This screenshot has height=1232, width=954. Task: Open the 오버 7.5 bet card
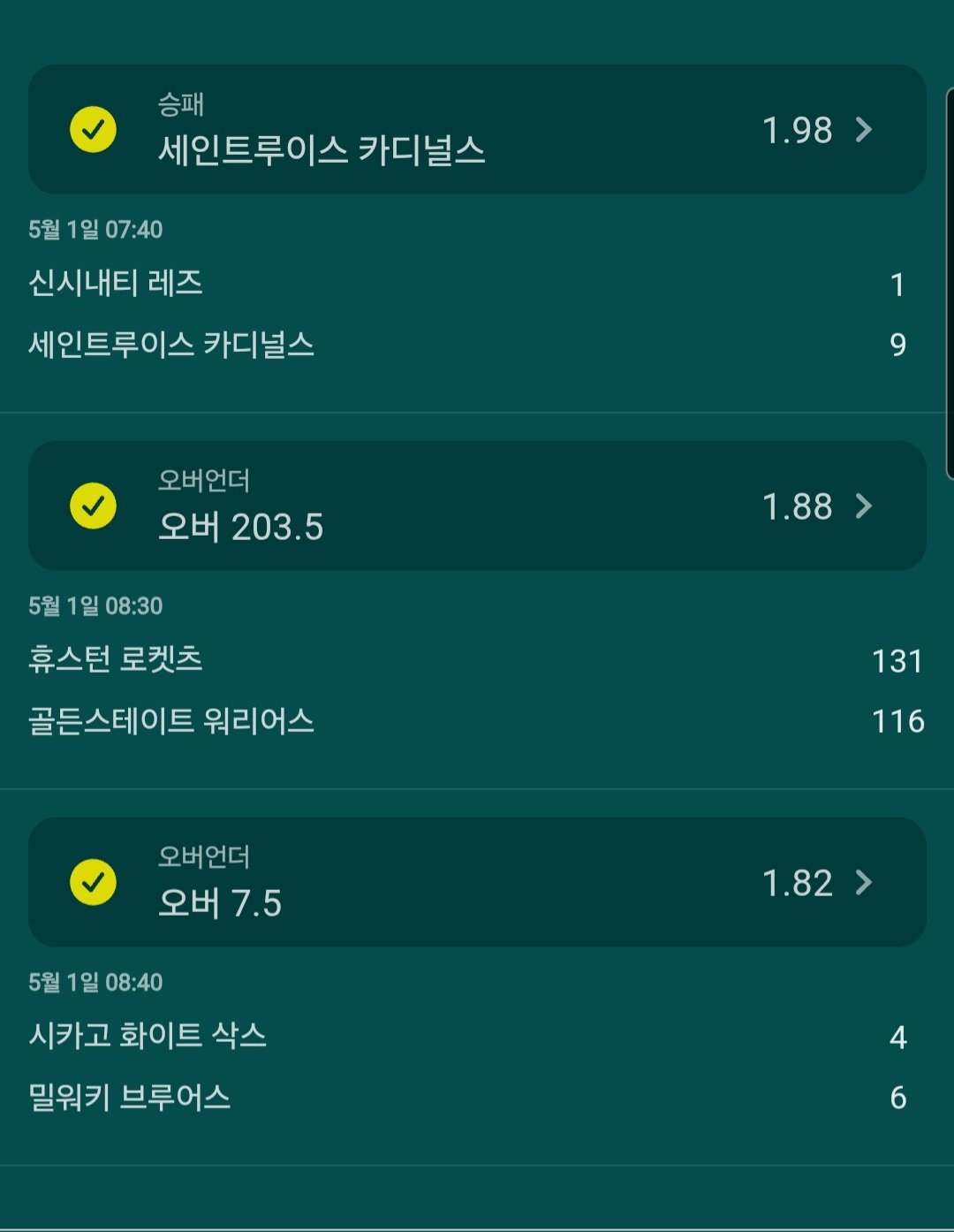477,882
